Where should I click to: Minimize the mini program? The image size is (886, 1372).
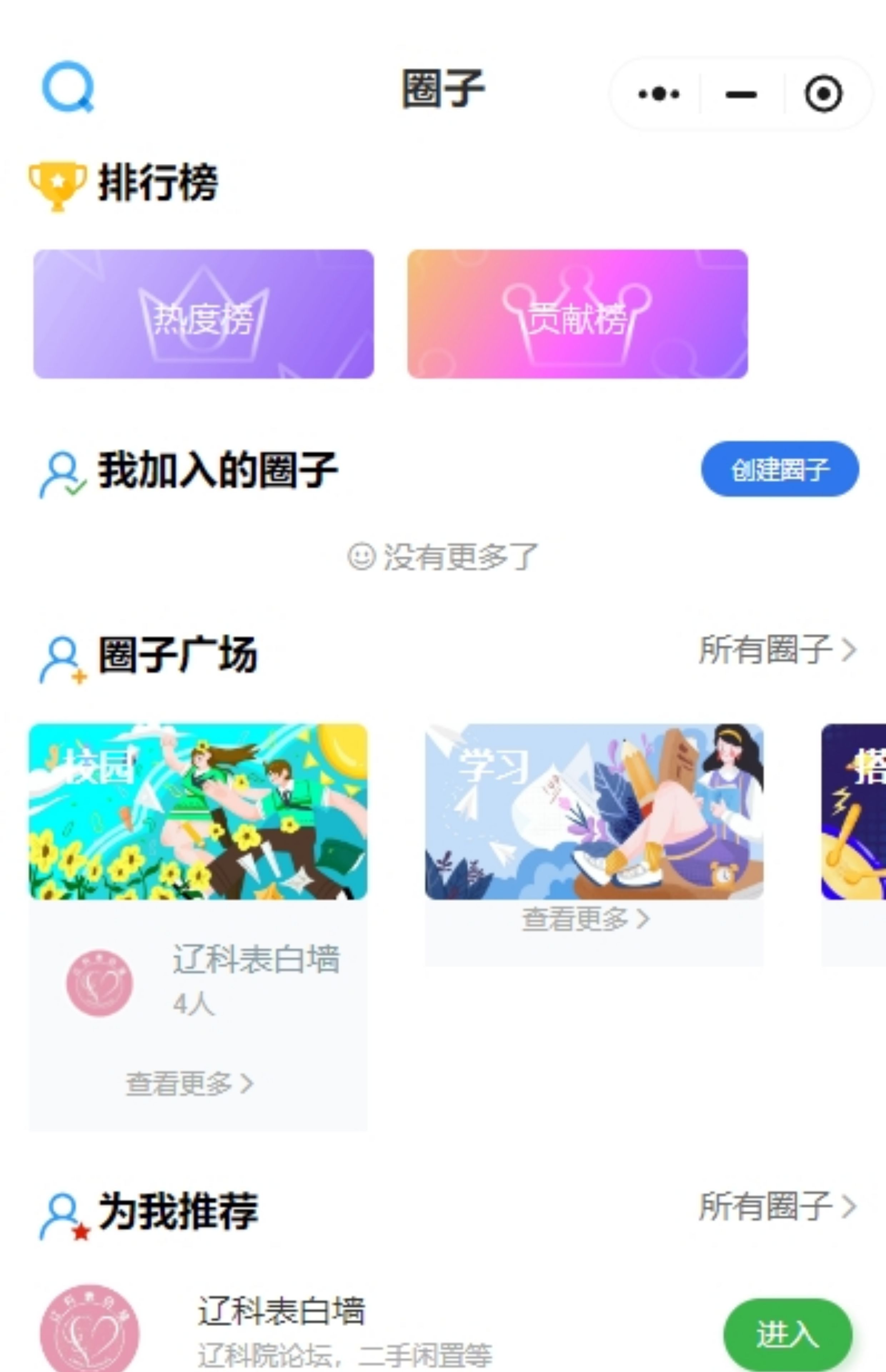(x=741, y=94)
